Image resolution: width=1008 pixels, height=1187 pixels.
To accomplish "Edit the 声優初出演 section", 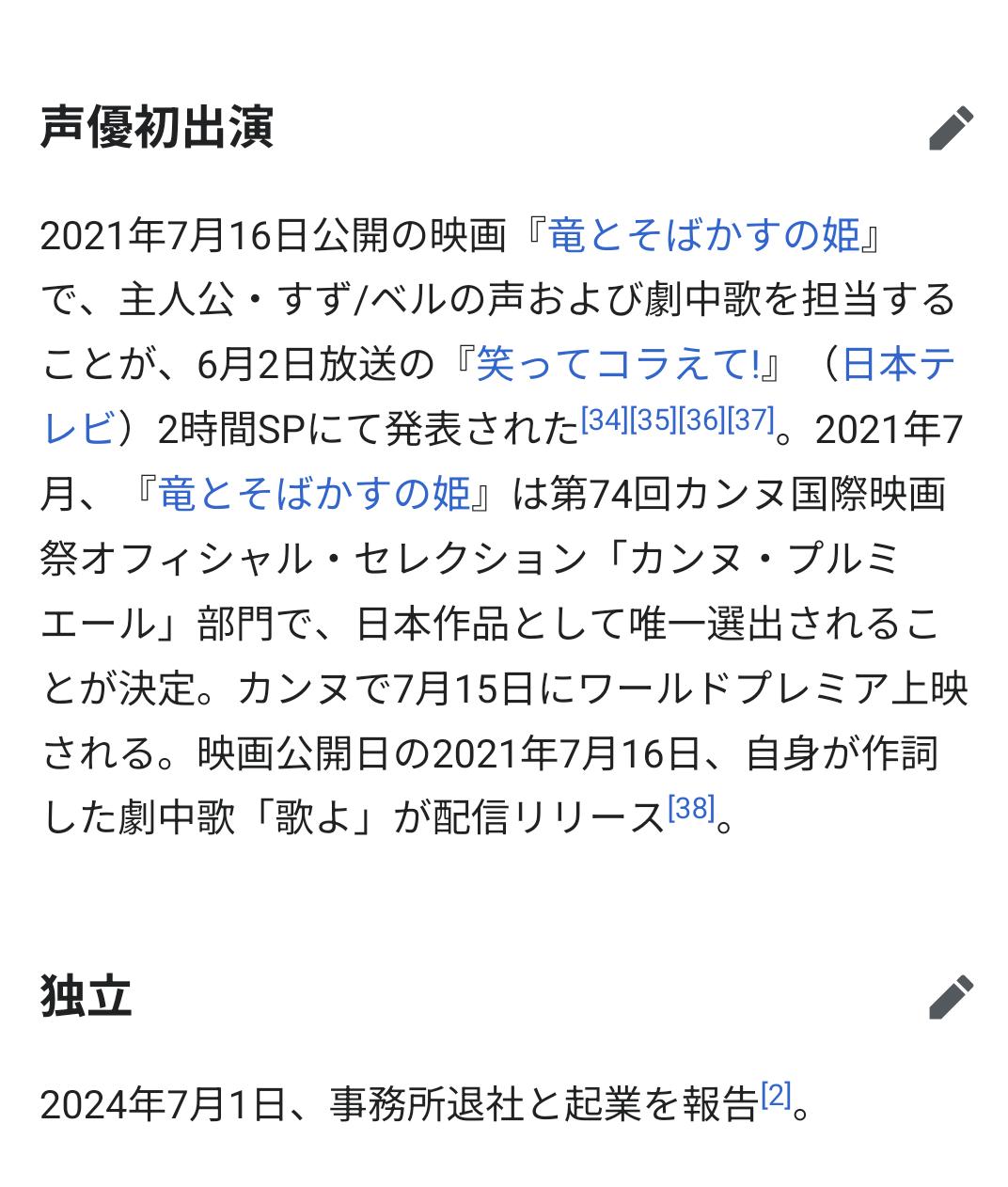I will click(951, 129).
